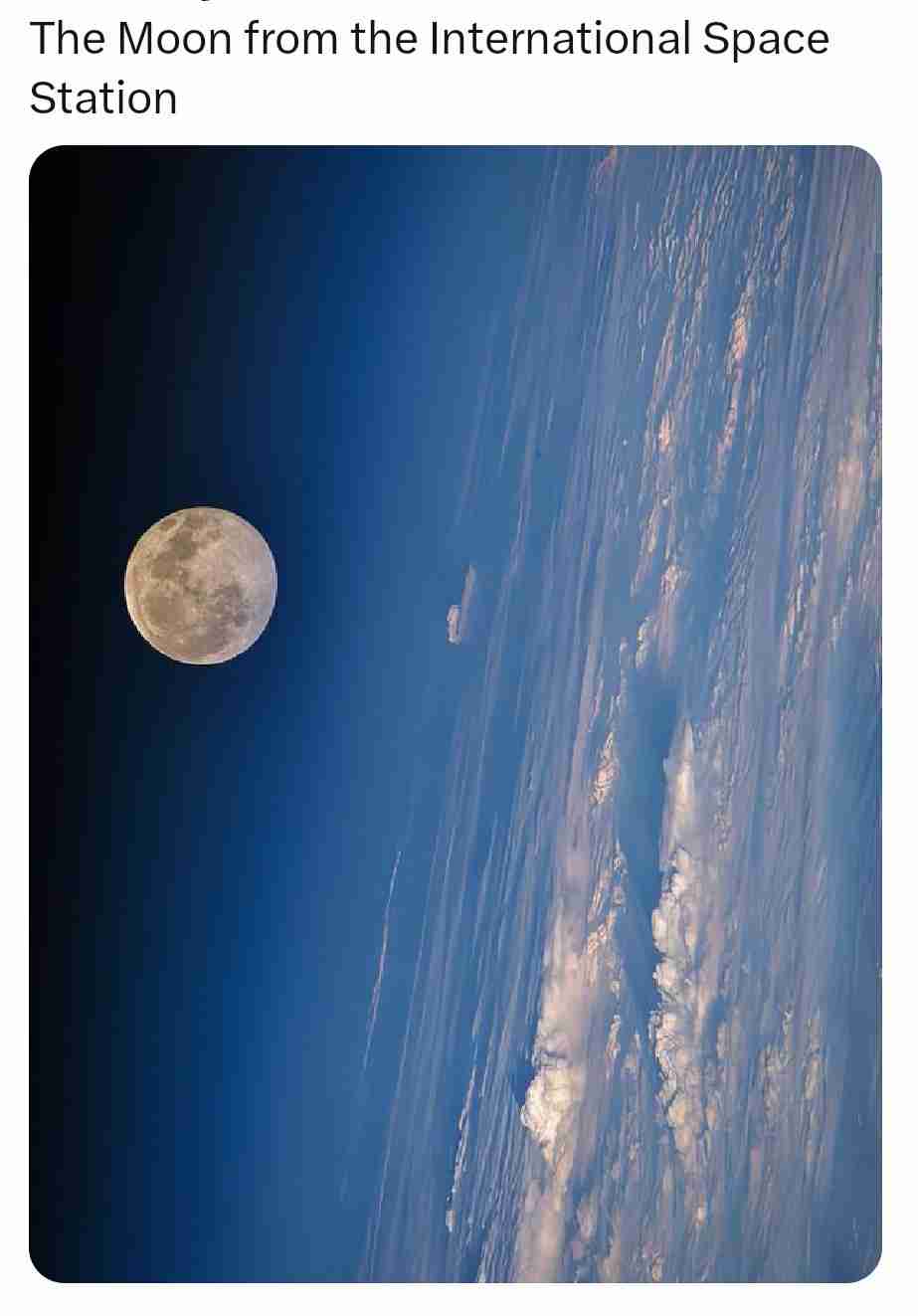Open the Moon photo in full view
This screenshot has height=1316, width=918.
click(455, 713)
